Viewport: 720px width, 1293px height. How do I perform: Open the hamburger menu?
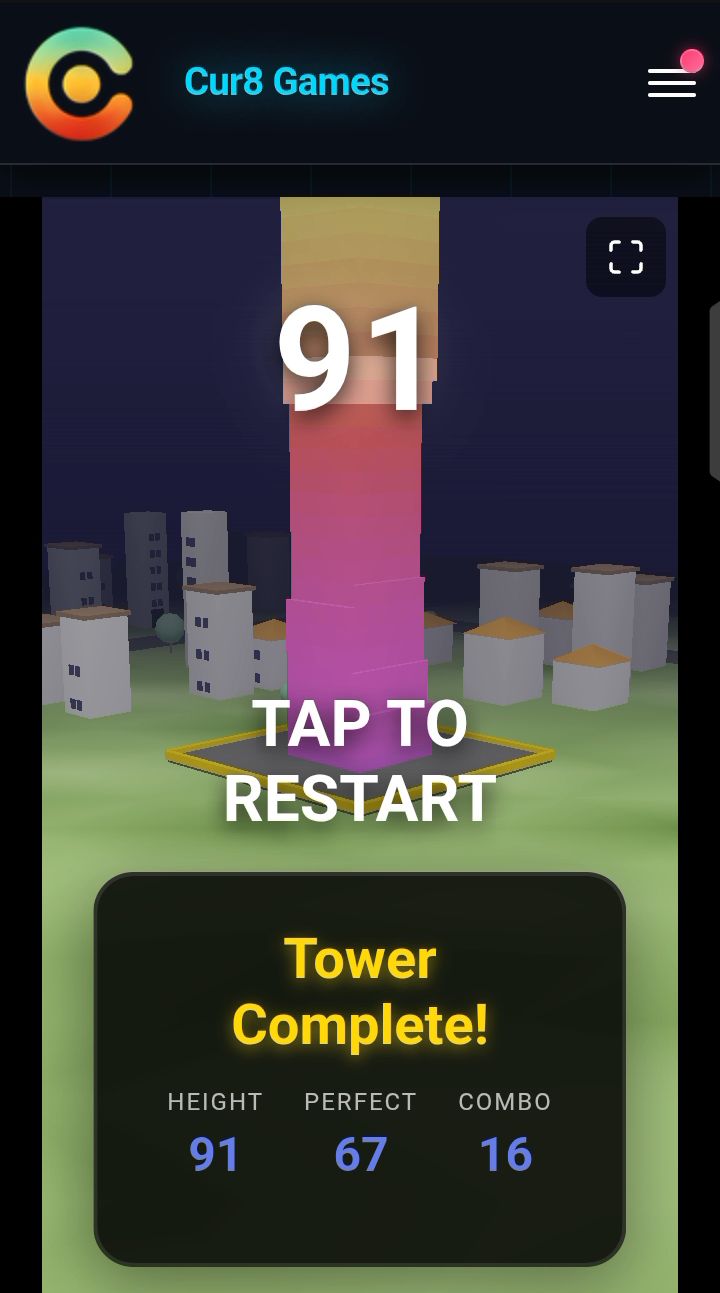pyautogui.click(x=672, y=83)
